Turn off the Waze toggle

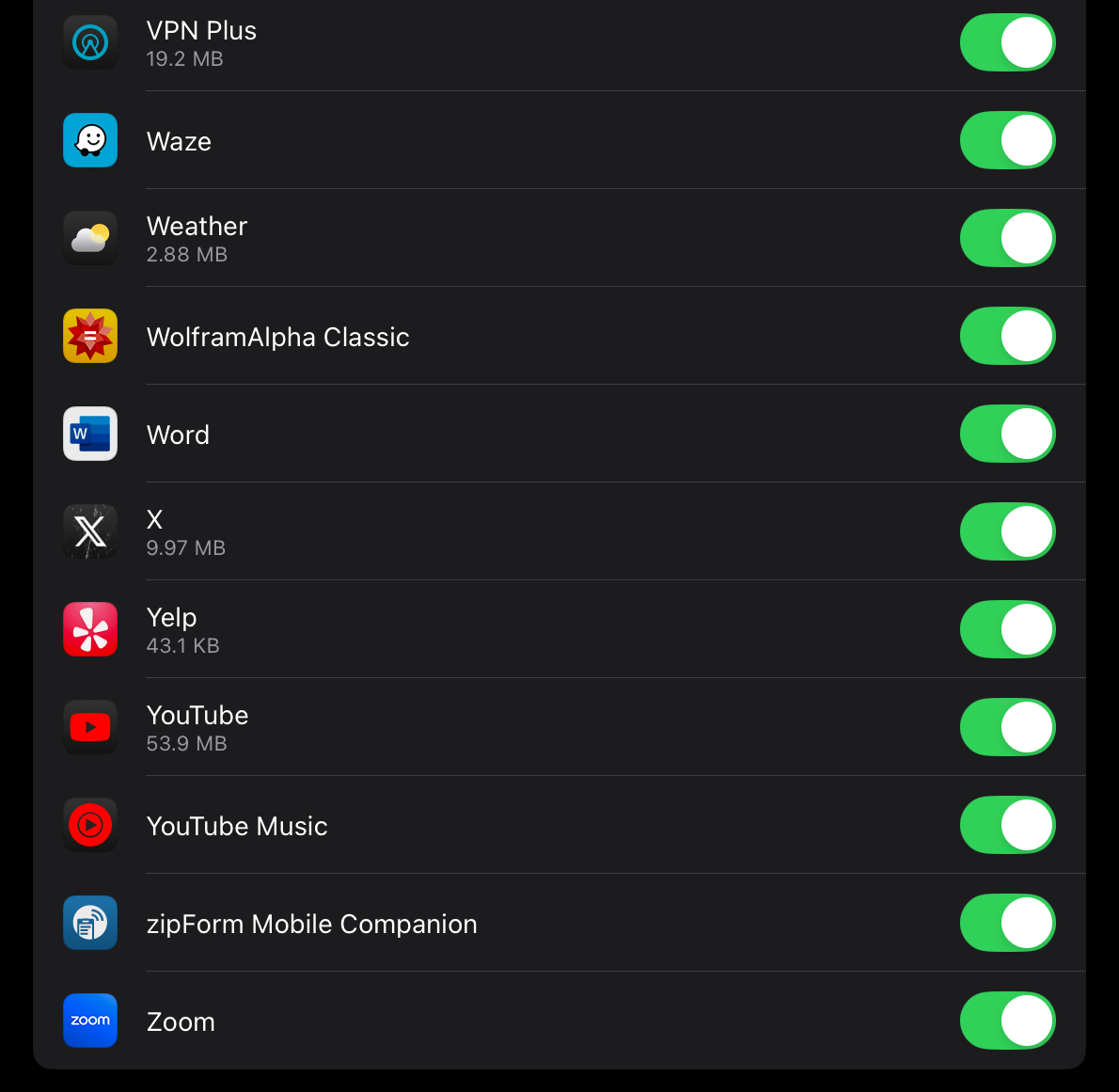(1007, 140)
